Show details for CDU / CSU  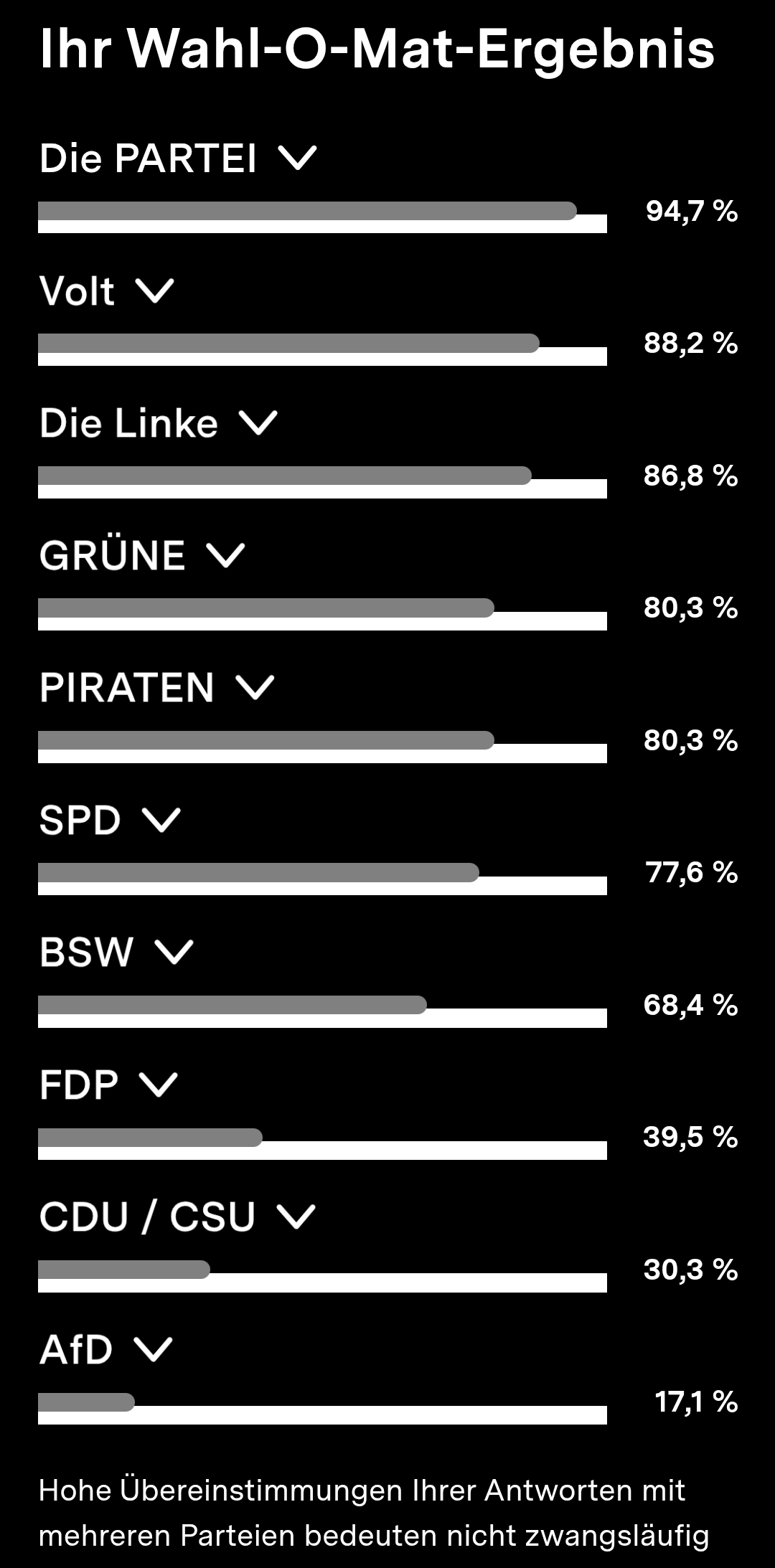click(296, 1217)
